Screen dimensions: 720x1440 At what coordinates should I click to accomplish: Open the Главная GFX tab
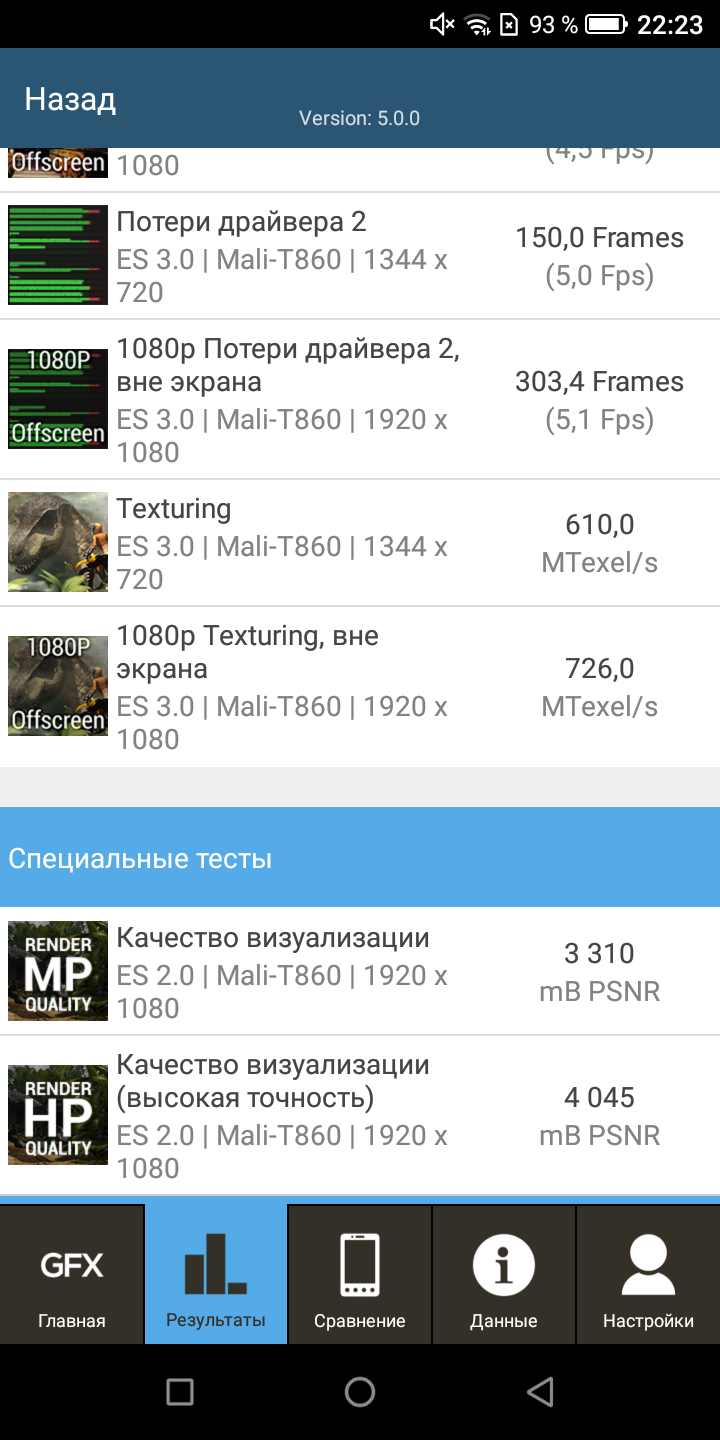(72, 1275)
